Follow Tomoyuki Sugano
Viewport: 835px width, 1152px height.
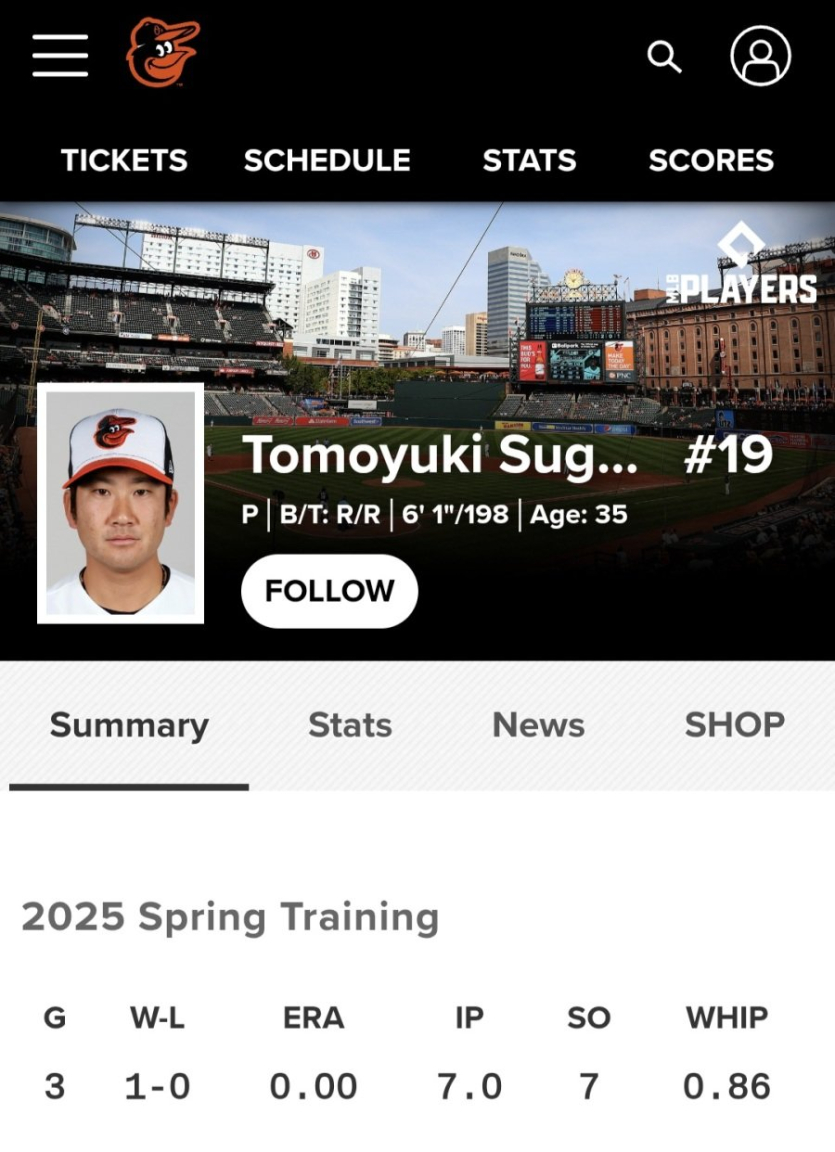(329, 591)
